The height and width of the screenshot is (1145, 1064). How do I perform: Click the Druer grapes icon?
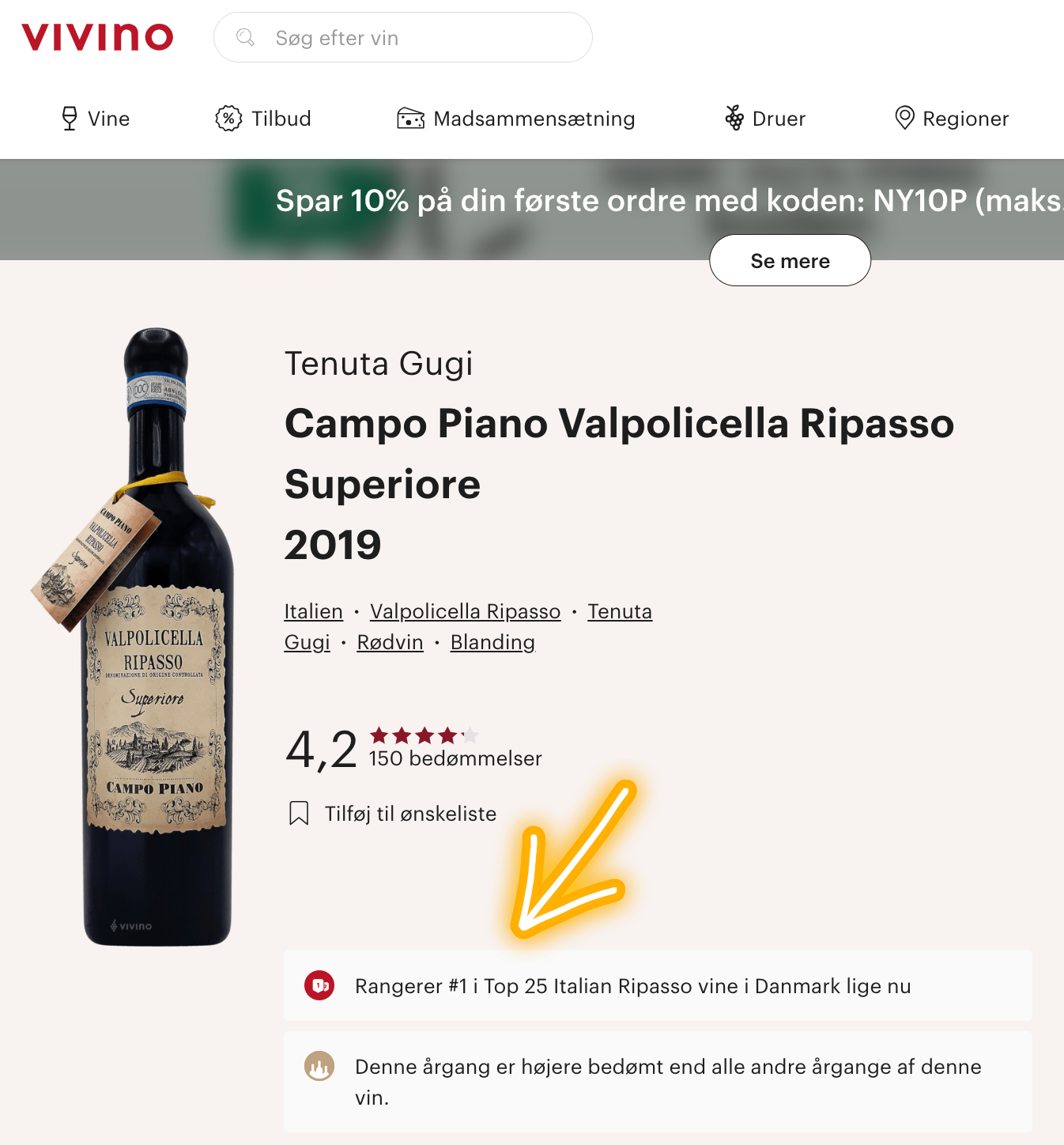pyautogui.click(x=734, y=118)
